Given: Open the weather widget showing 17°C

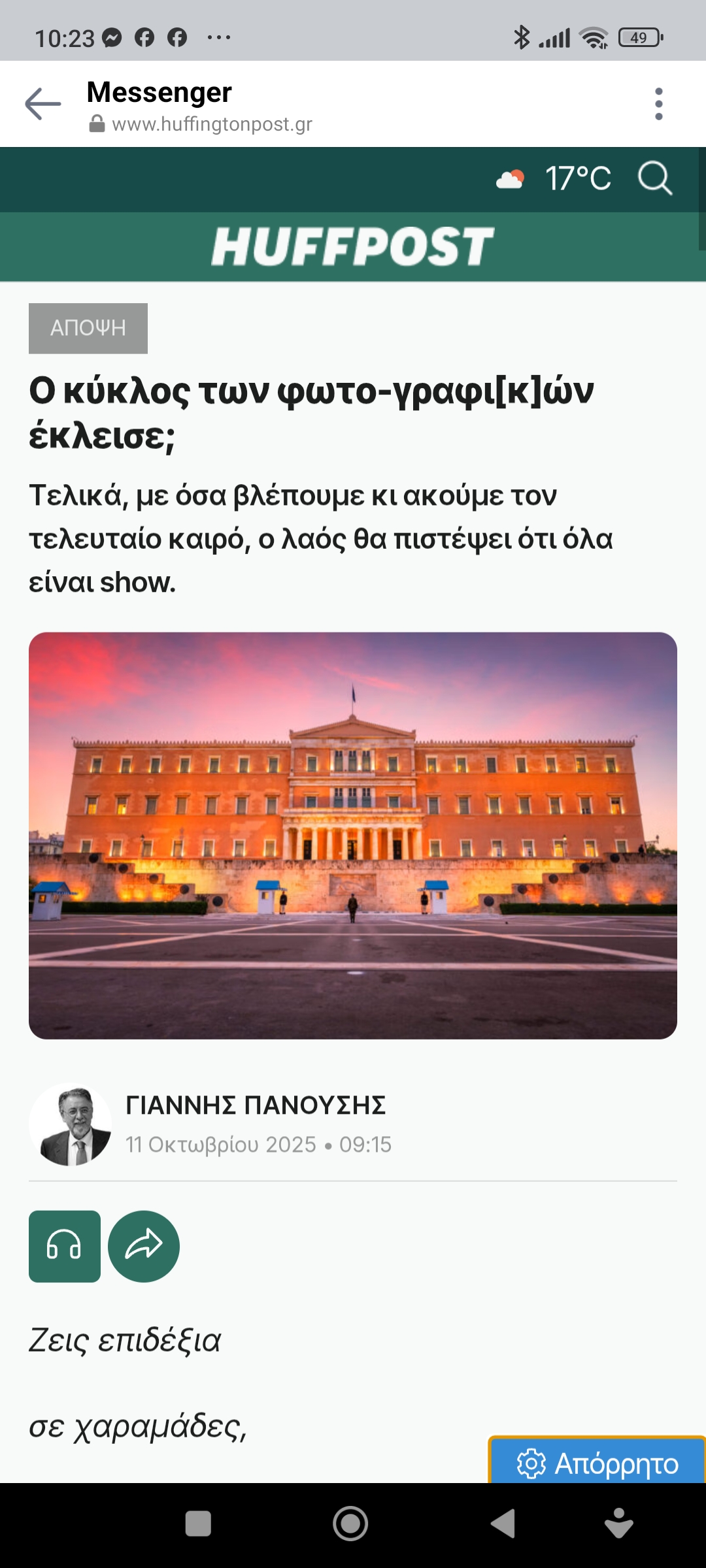Looking at the screenshot, I should coord(554,178).
